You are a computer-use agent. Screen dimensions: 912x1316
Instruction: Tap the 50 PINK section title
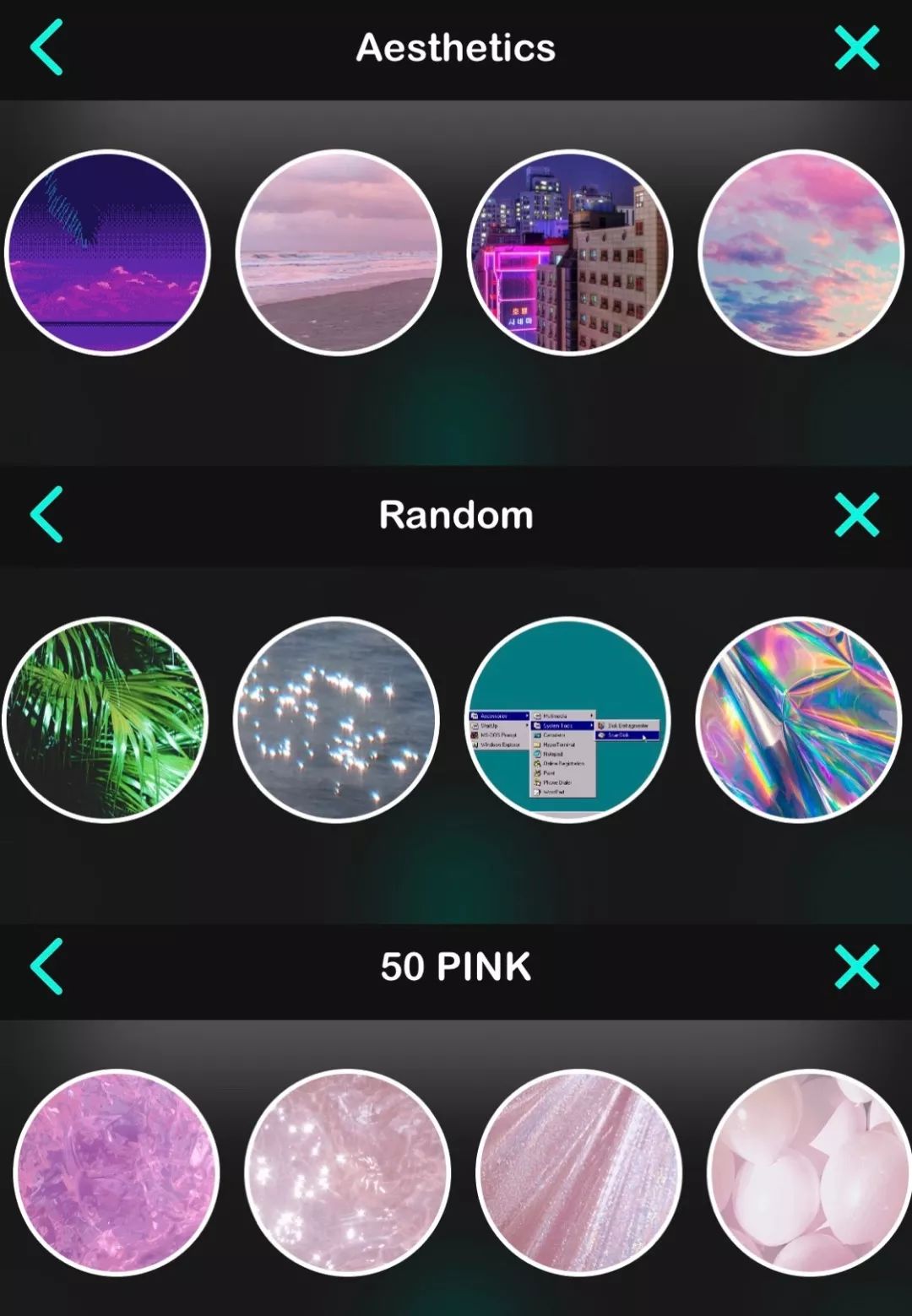[x=456, y=967]
